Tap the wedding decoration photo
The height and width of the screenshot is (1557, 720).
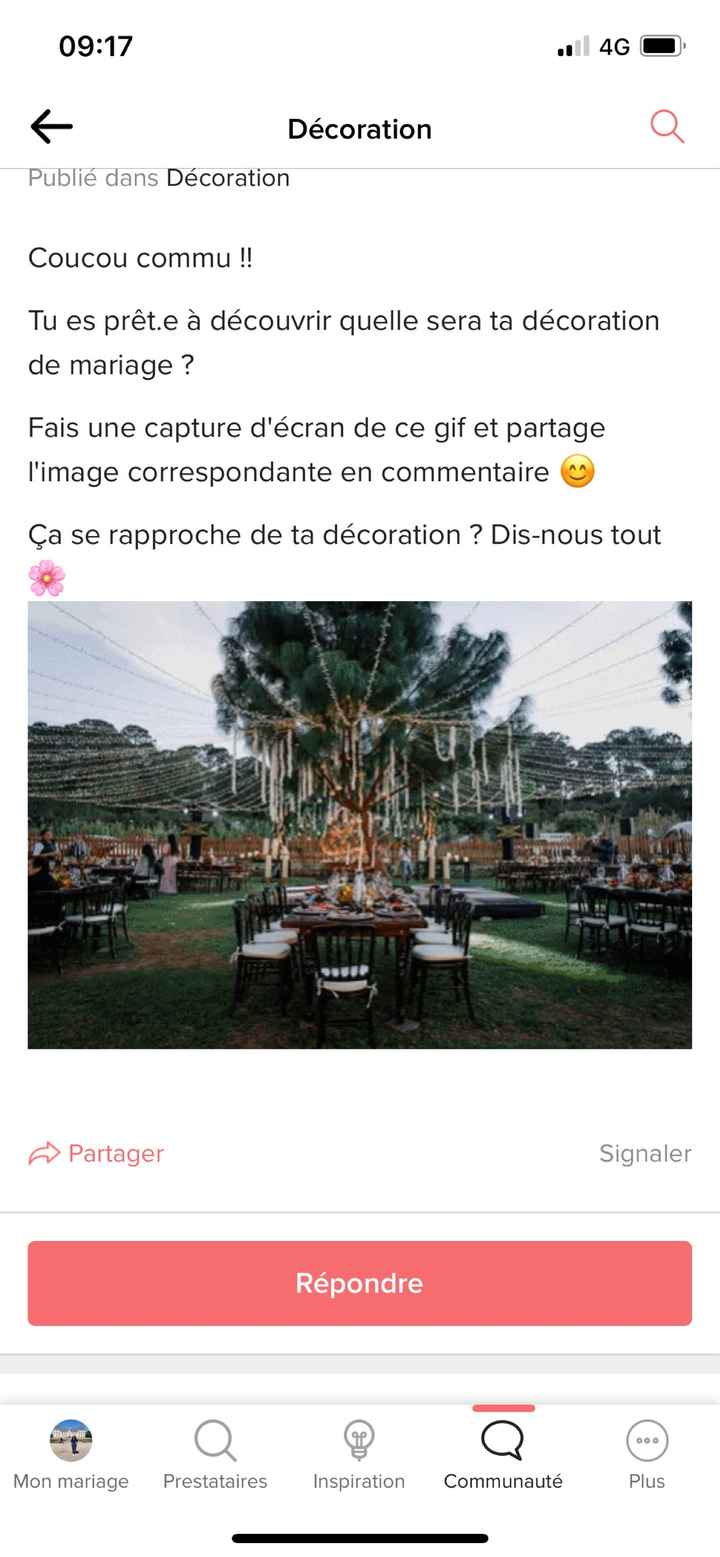[359, 823]
